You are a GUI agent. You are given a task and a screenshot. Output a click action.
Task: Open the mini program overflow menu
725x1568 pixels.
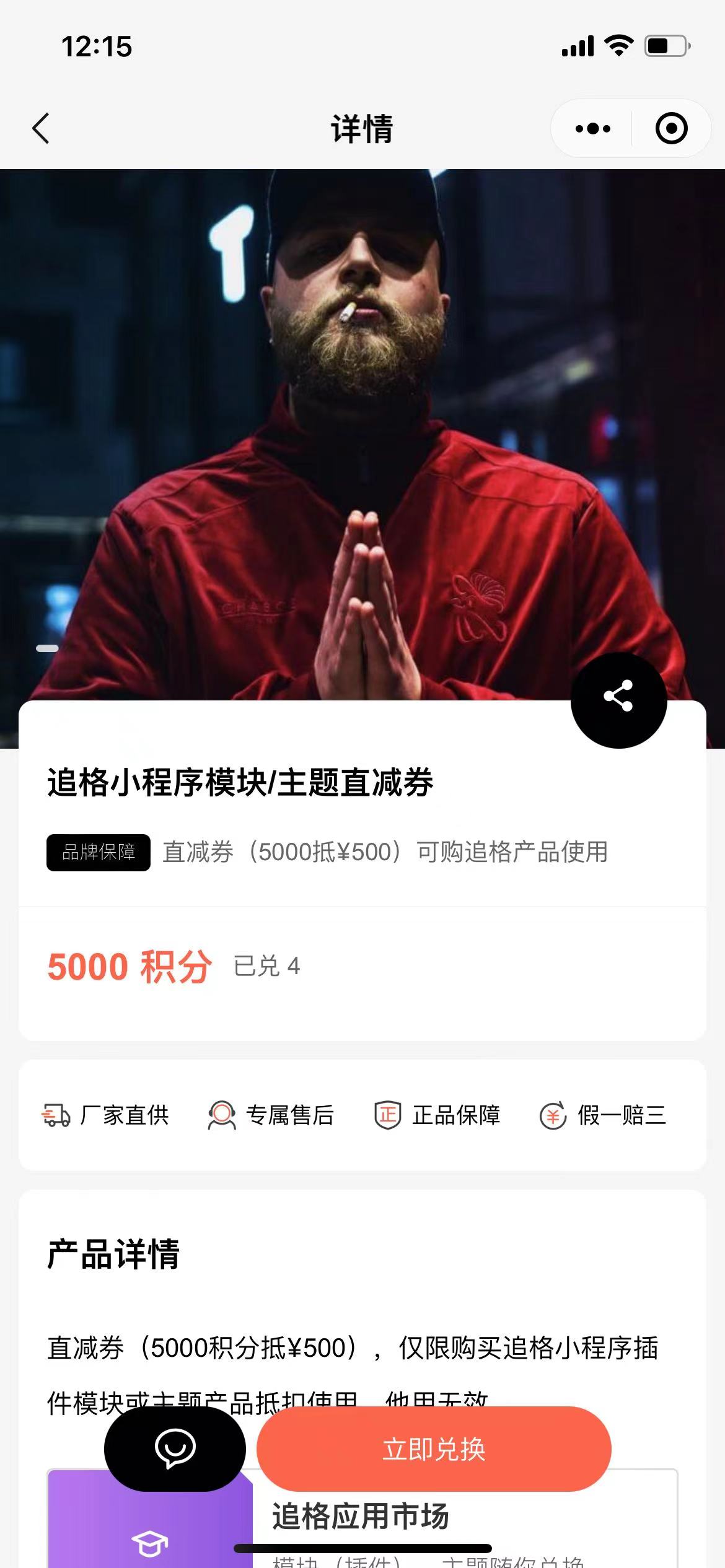[x=592, y=129]
